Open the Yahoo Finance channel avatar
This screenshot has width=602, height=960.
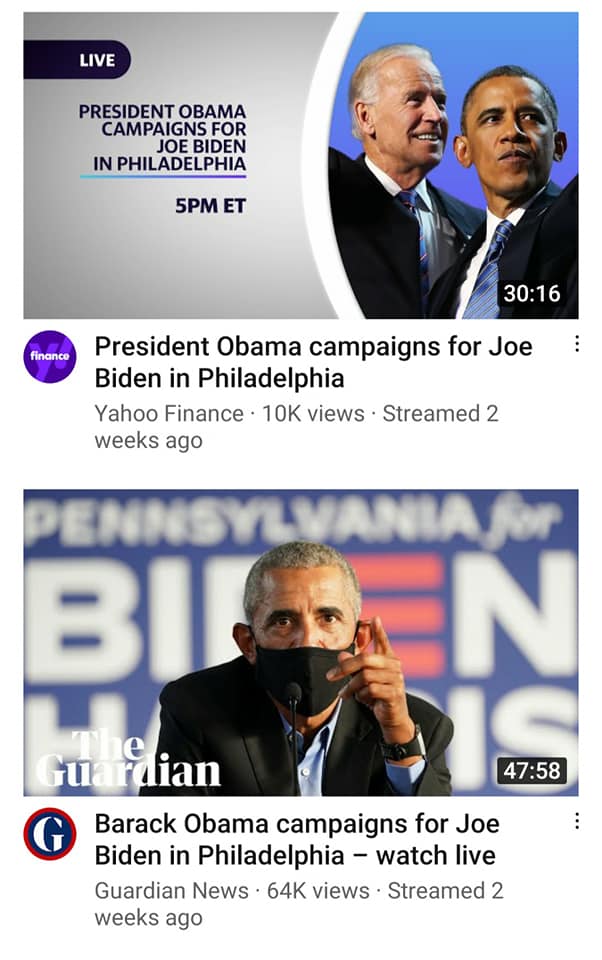pyautogui.click(x=50, y=357)
